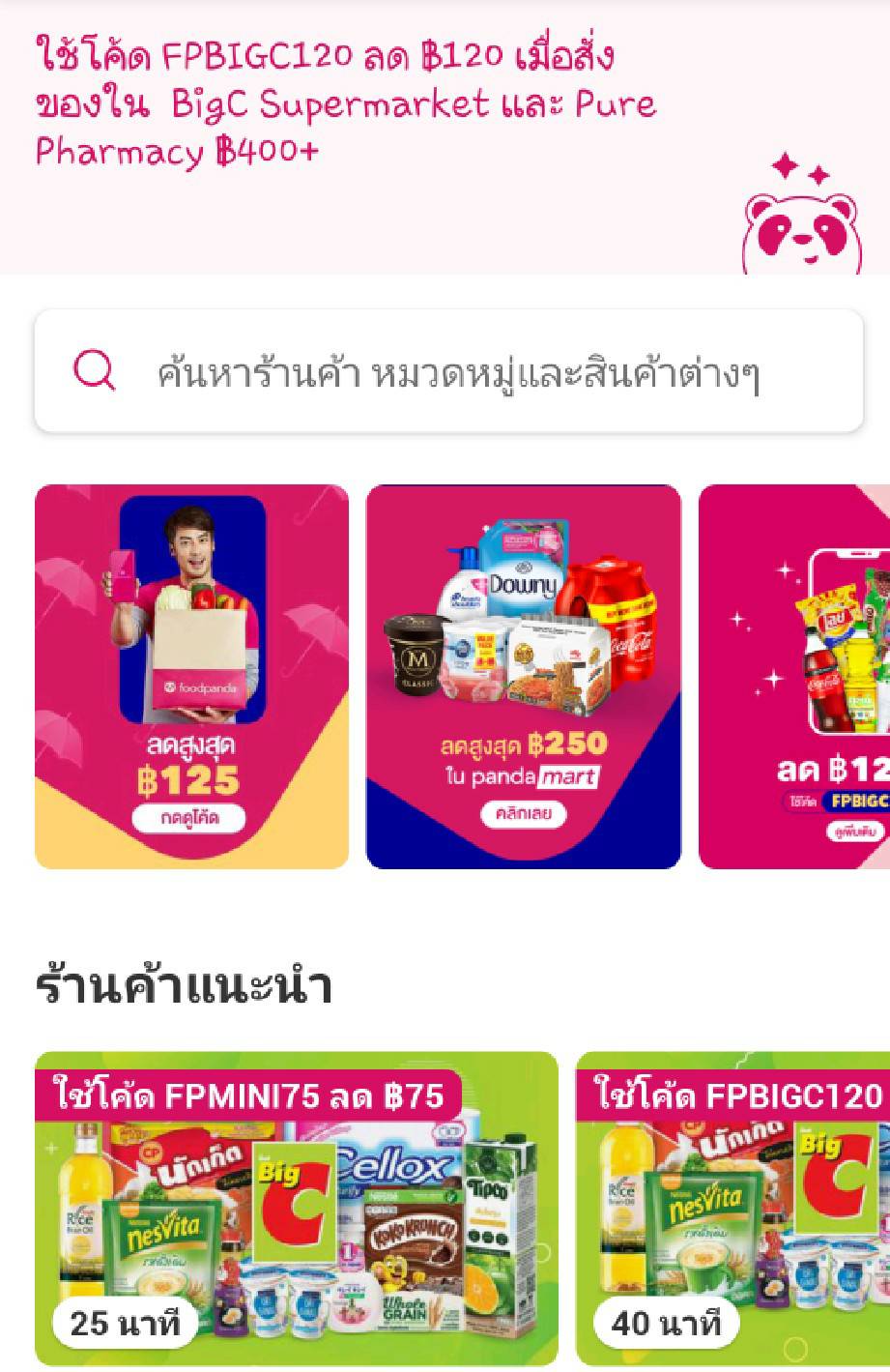Open the Big C store with 25 นาที delivery
Screen dimensions: 890x1372
coord(296,1209)
